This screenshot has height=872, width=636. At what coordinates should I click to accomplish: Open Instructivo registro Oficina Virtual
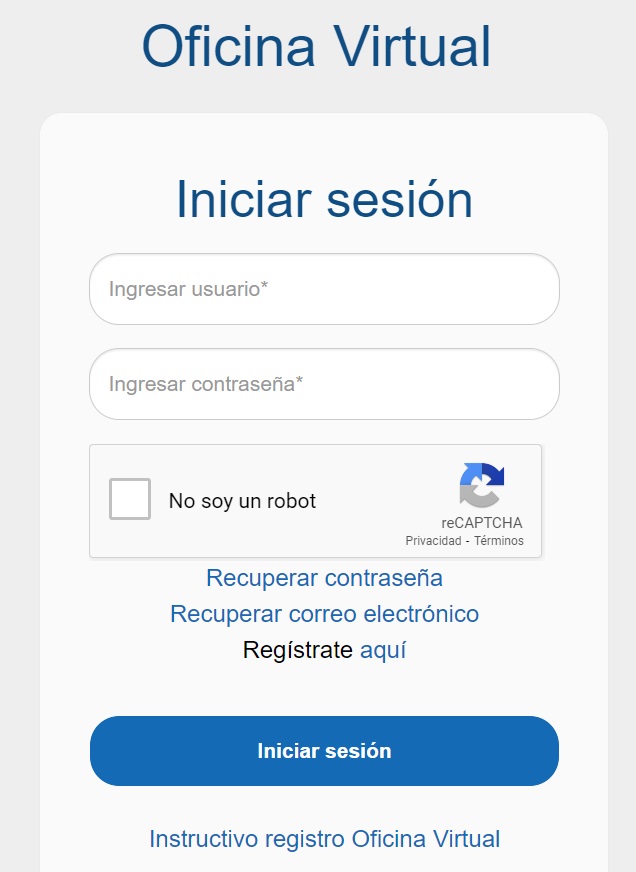click(324, 839)
